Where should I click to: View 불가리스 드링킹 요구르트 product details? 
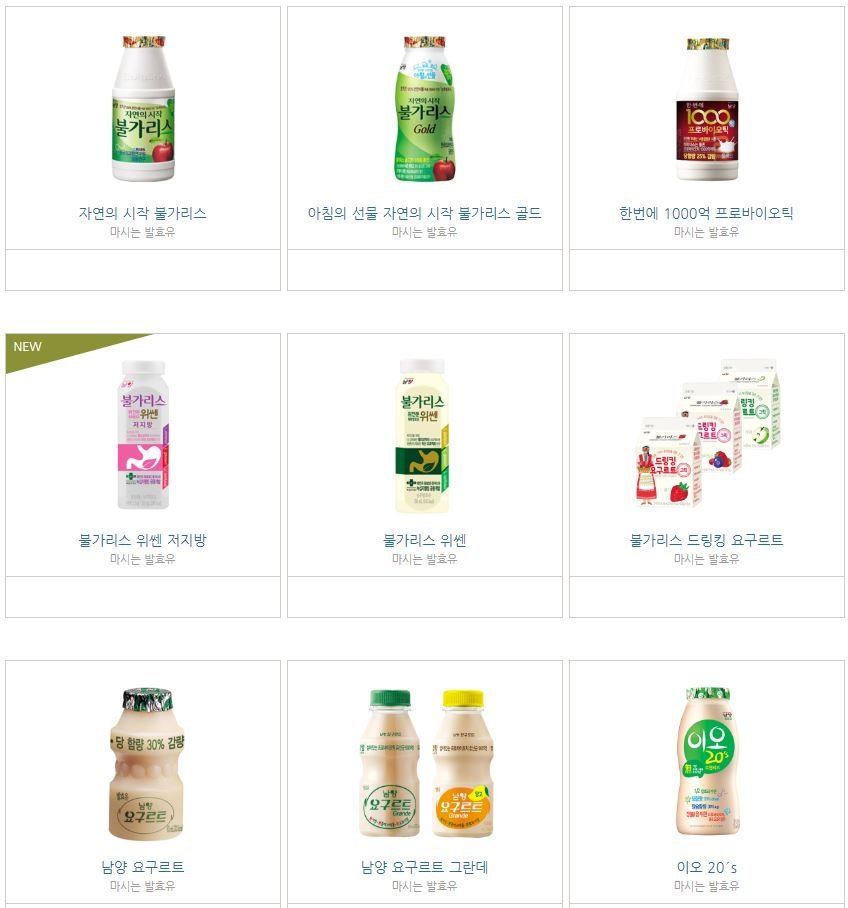[706, 540]
